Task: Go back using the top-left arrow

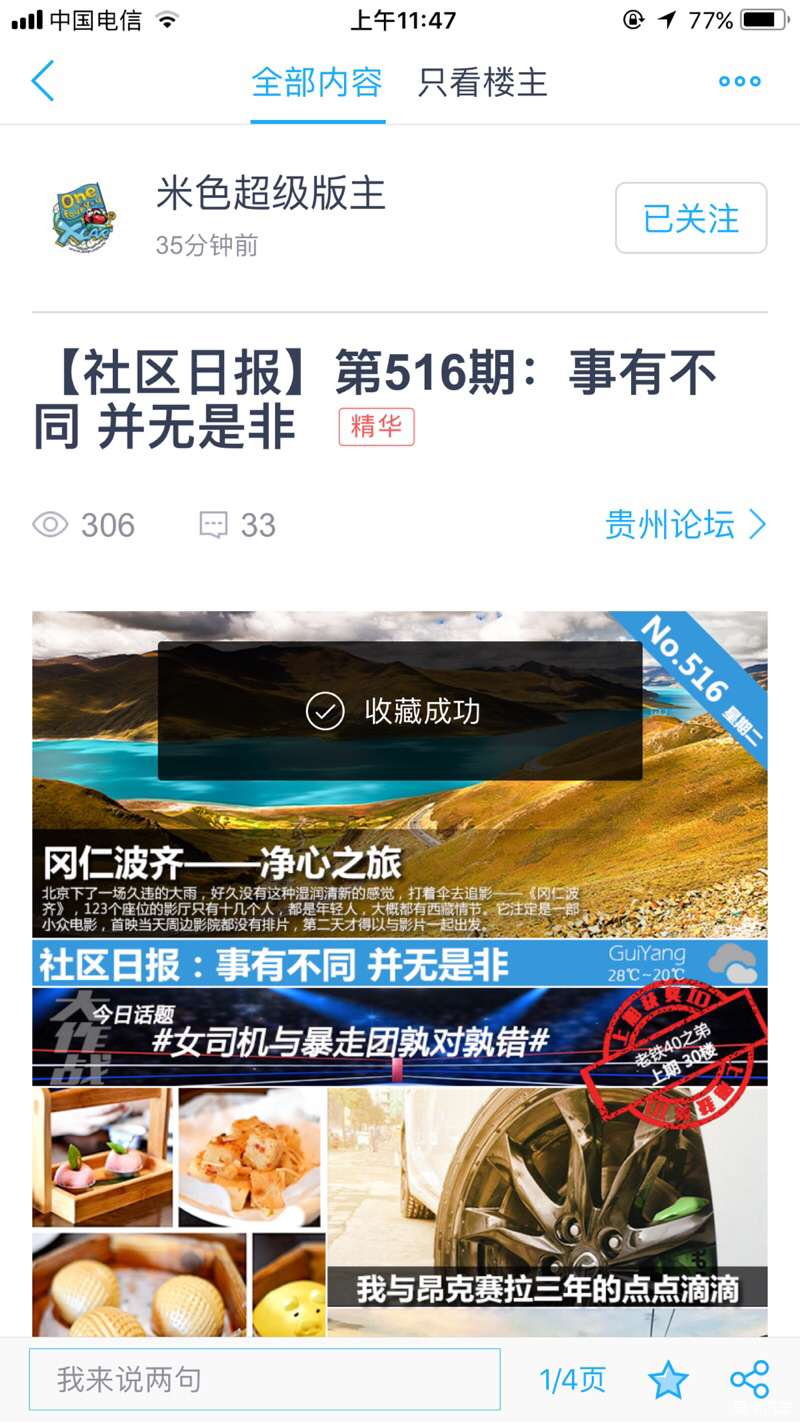Action: [x=42, y=81]
